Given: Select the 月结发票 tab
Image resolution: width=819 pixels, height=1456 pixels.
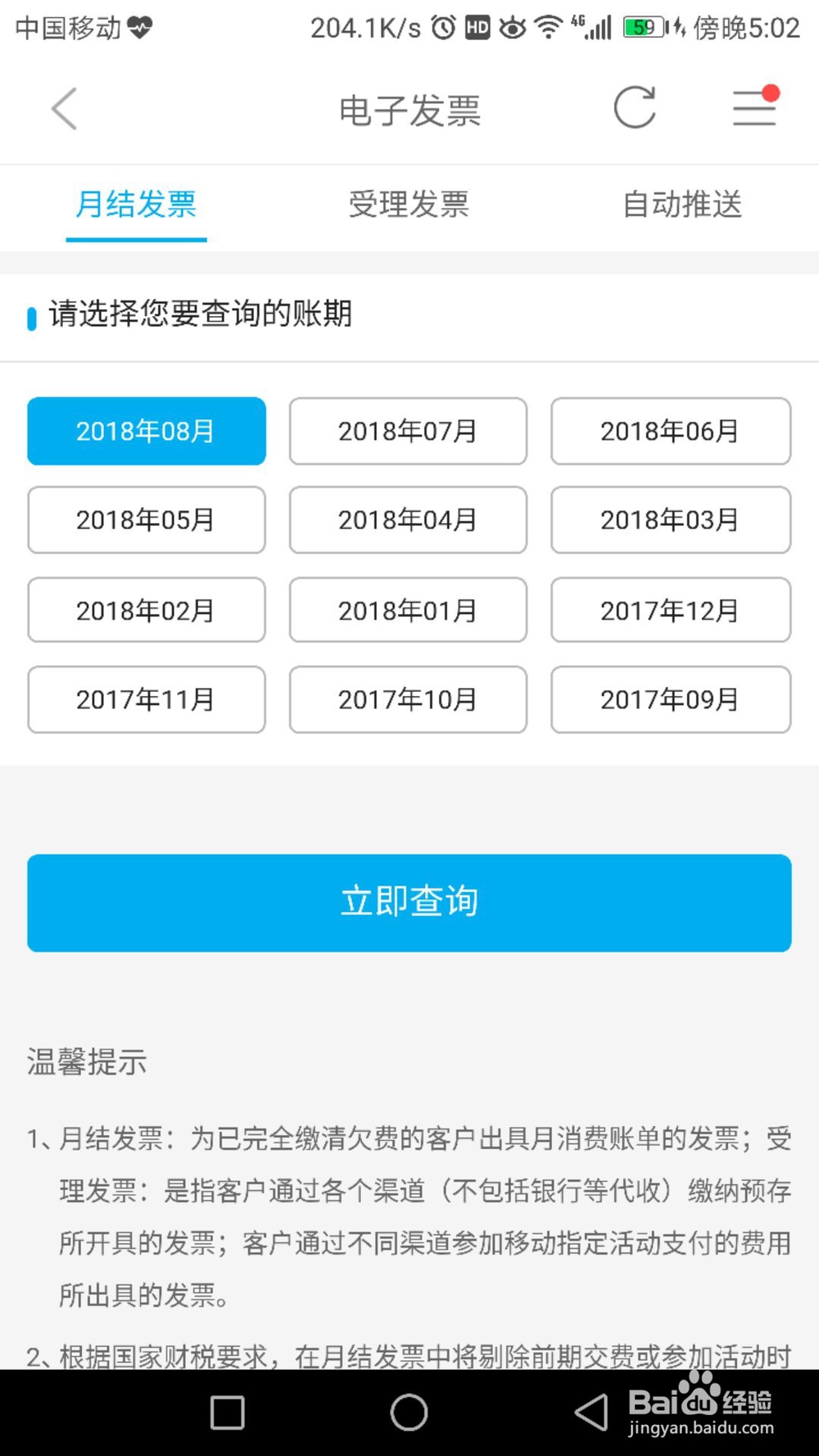Looking at the screenshot, I should 135,206.
